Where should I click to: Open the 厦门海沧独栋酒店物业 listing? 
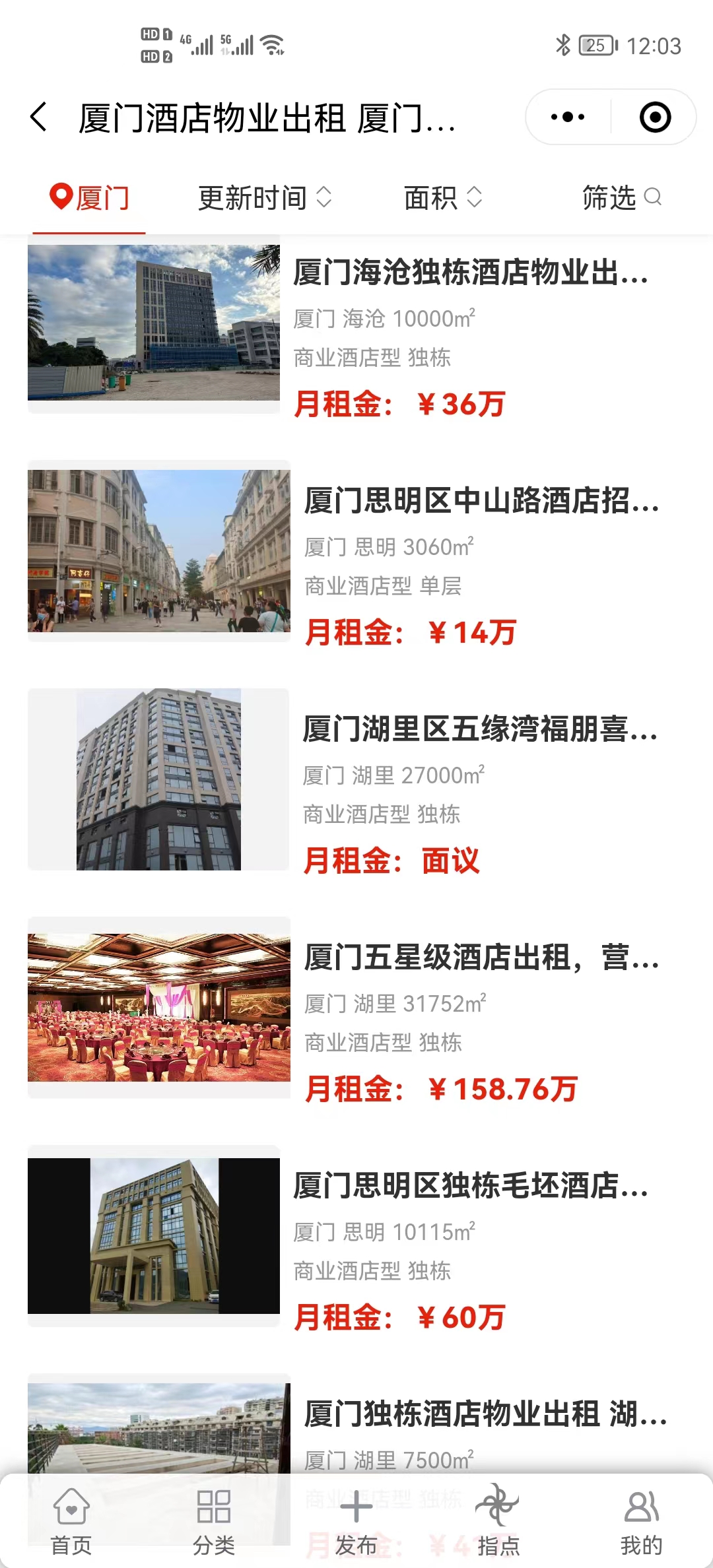click(x=470, y=273)
